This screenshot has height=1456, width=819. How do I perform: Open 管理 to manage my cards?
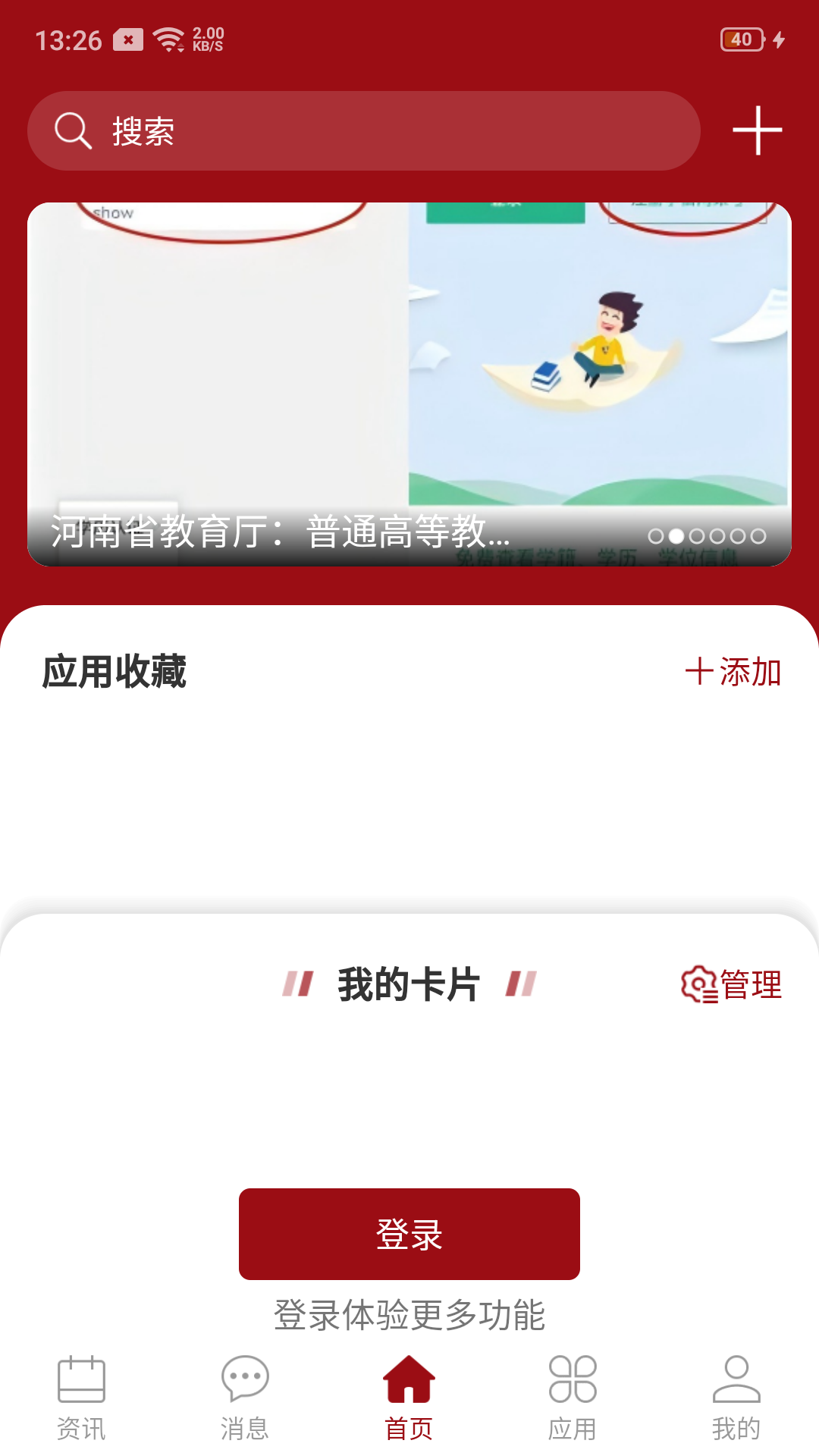coord(731,984)
